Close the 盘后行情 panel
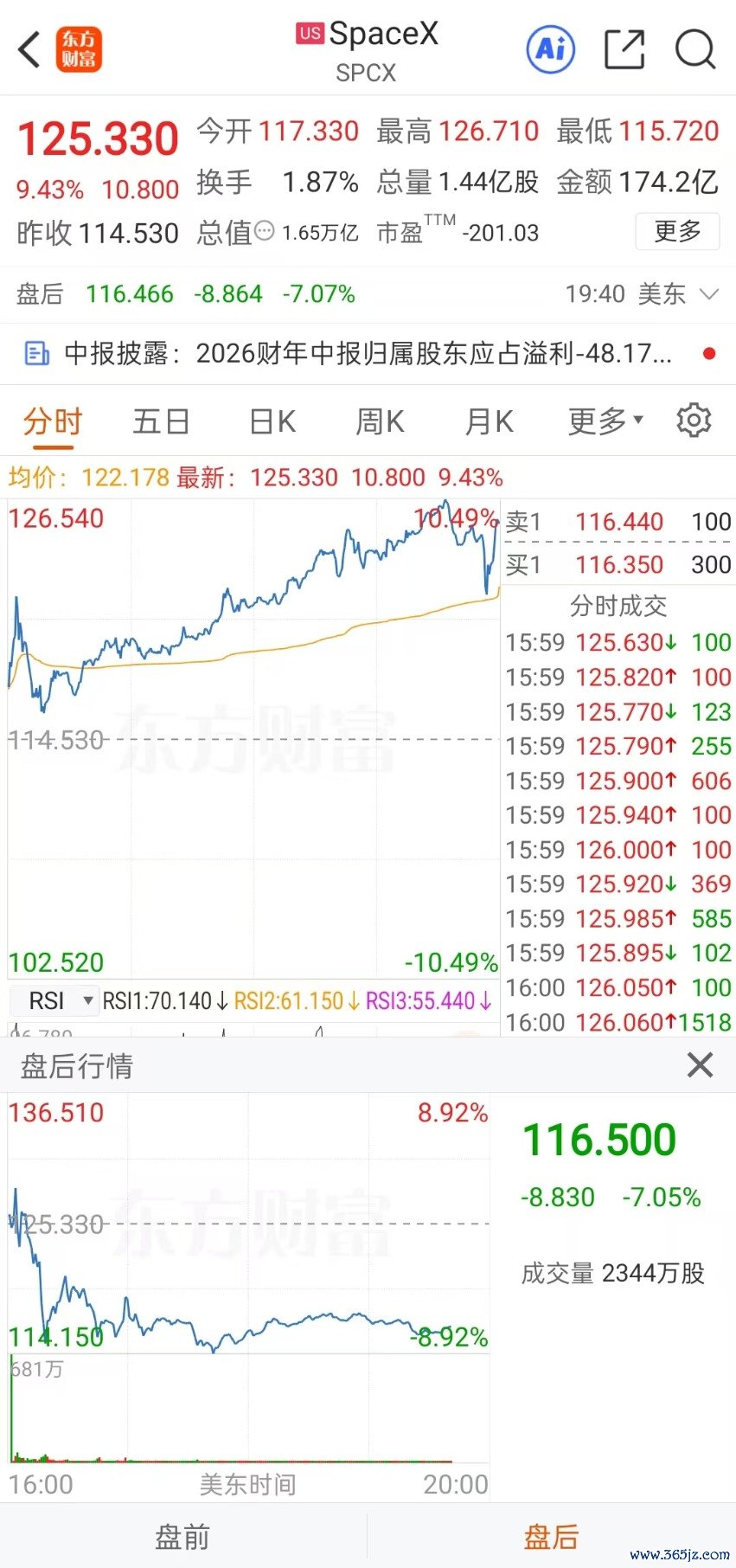Screen dimensions: 736x1568 tap(700, 1064)
